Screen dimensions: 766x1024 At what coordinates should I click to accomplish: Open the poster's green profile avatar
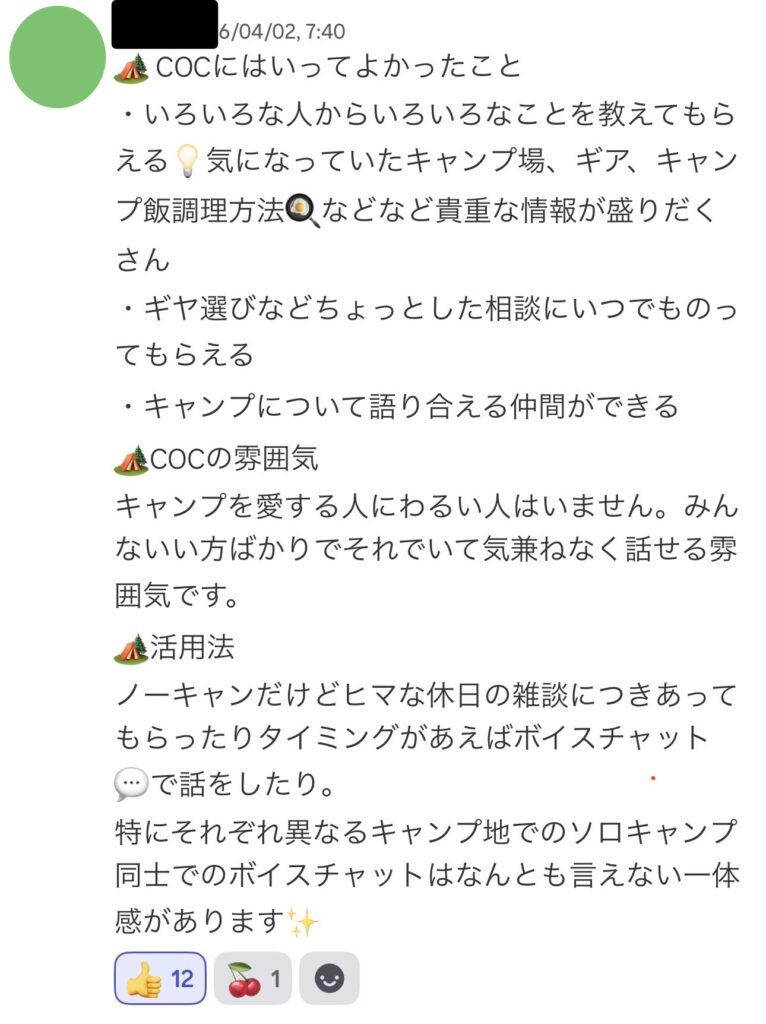coord(57,57)
